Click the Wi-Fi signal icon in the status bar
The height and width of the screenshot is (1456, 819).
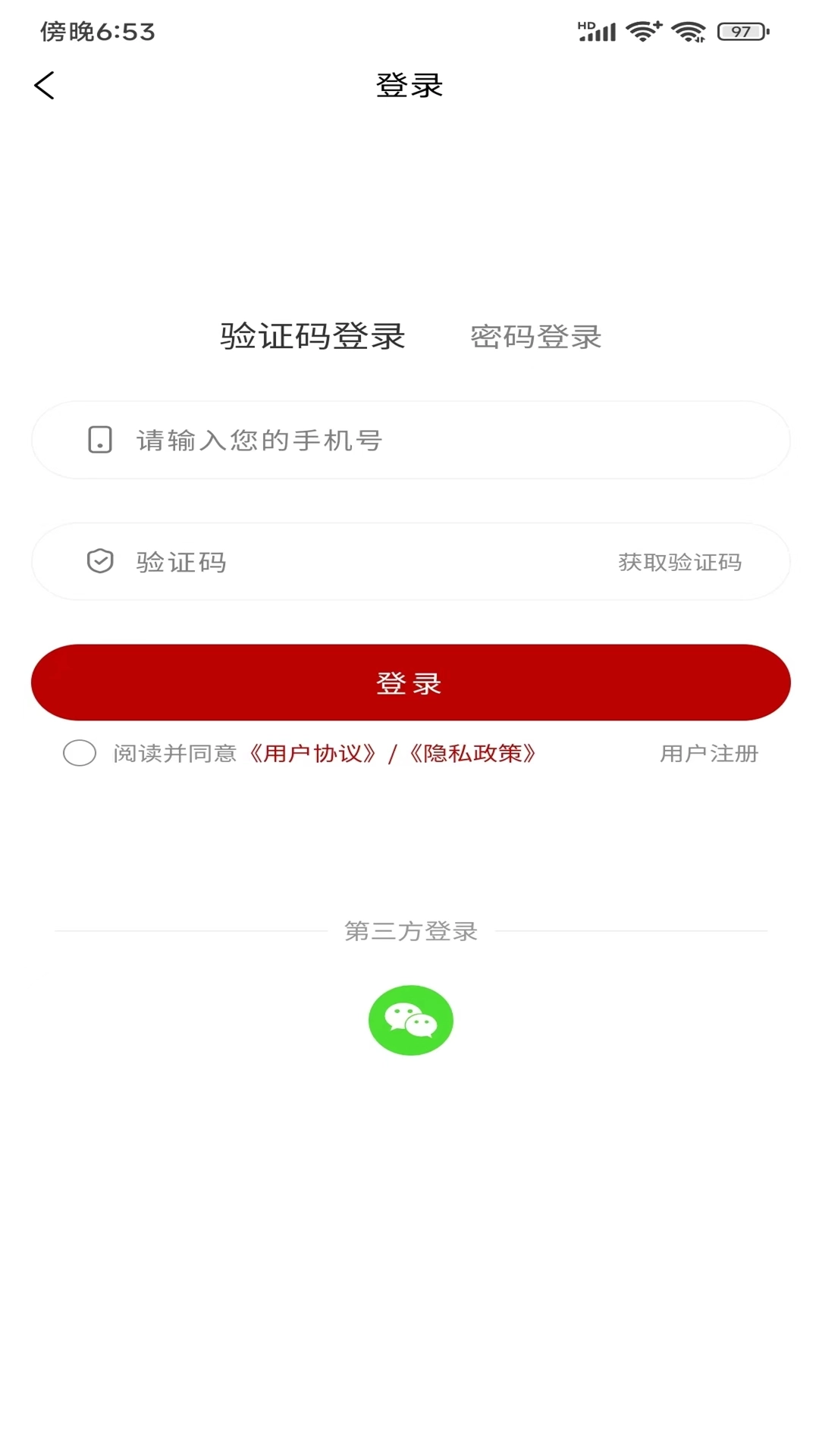point(644,31)
